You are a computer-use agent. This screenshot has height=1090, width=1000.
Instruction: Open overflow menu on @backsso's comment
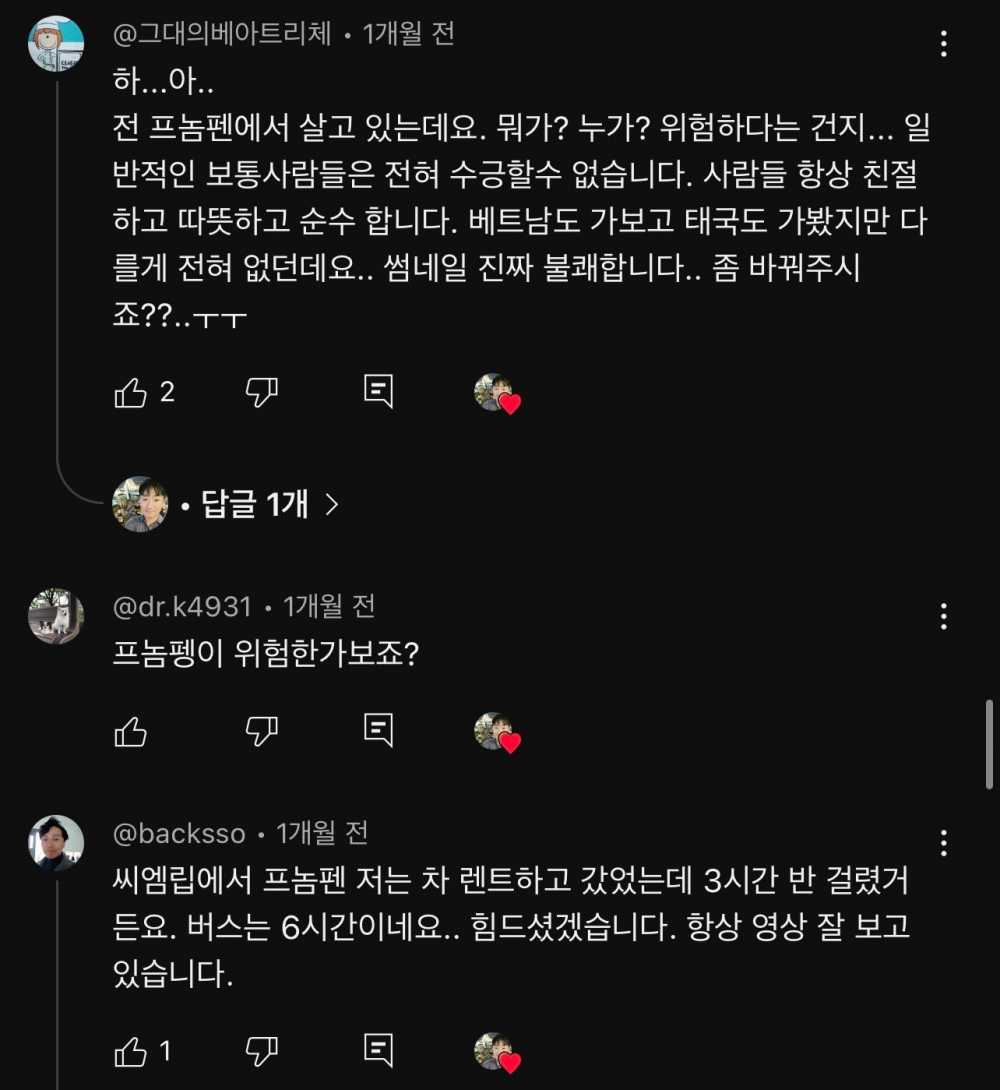[944, 842]
